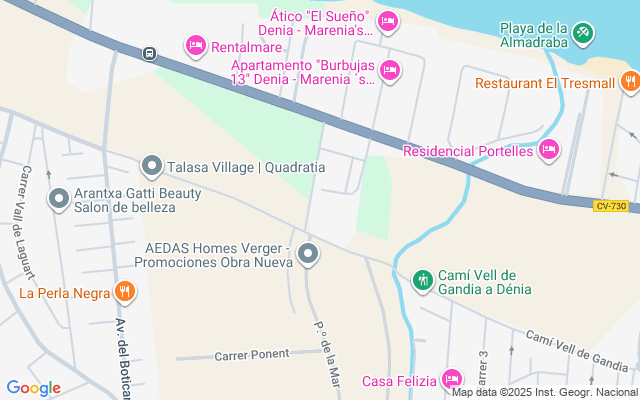640x400 pixels.
Task: Tap Apartamento "Burbujas 13" Denia marker
Action: click(390, 70)
